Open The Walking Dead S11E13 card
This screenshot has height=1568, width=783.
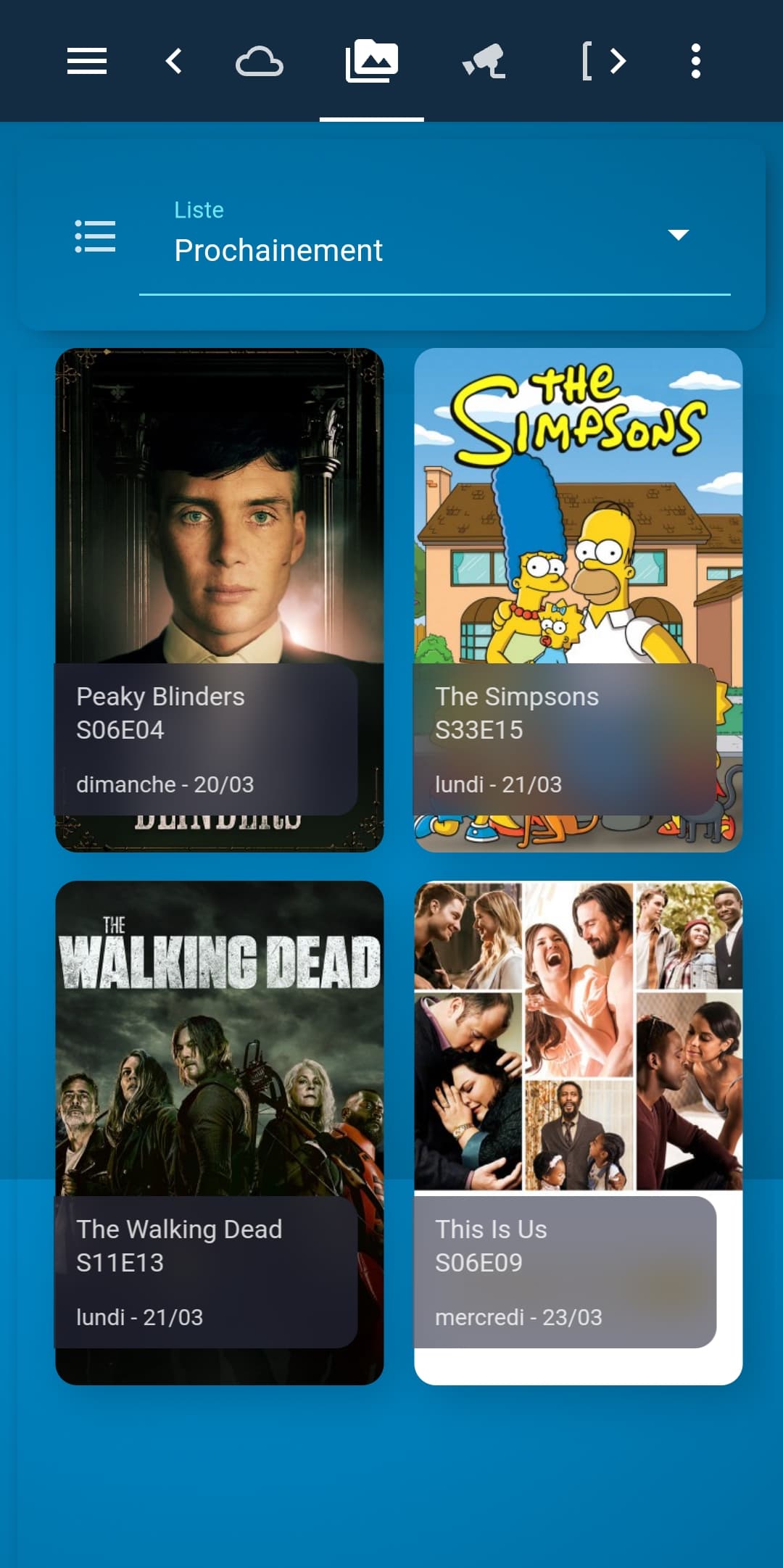click(220, 1133)
